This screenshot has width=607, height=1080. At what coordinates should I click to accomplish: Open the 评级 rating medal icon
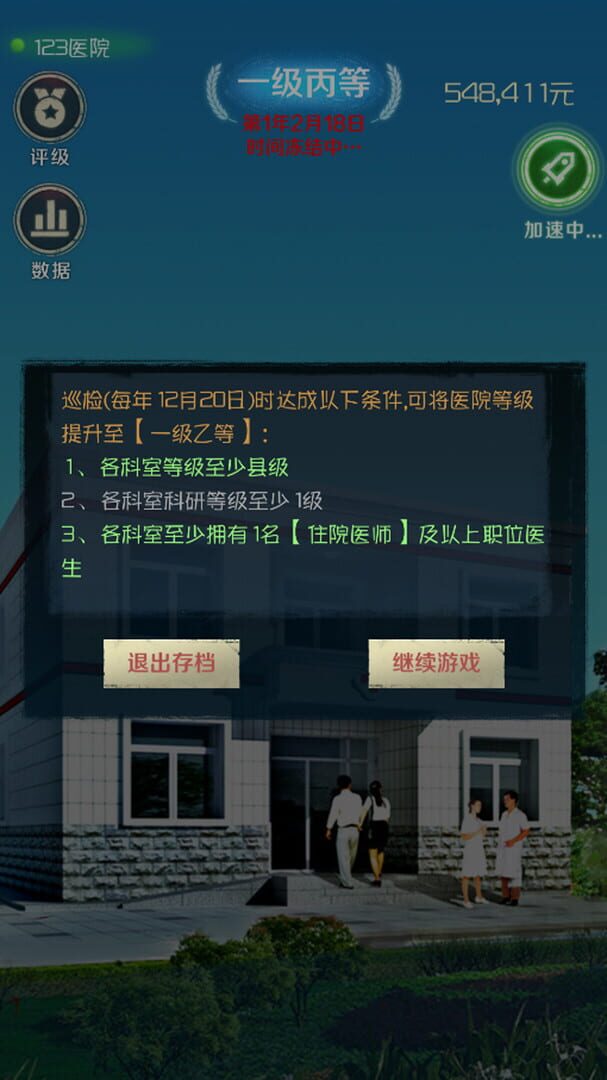pyautogui.click(x=50, y=109)
